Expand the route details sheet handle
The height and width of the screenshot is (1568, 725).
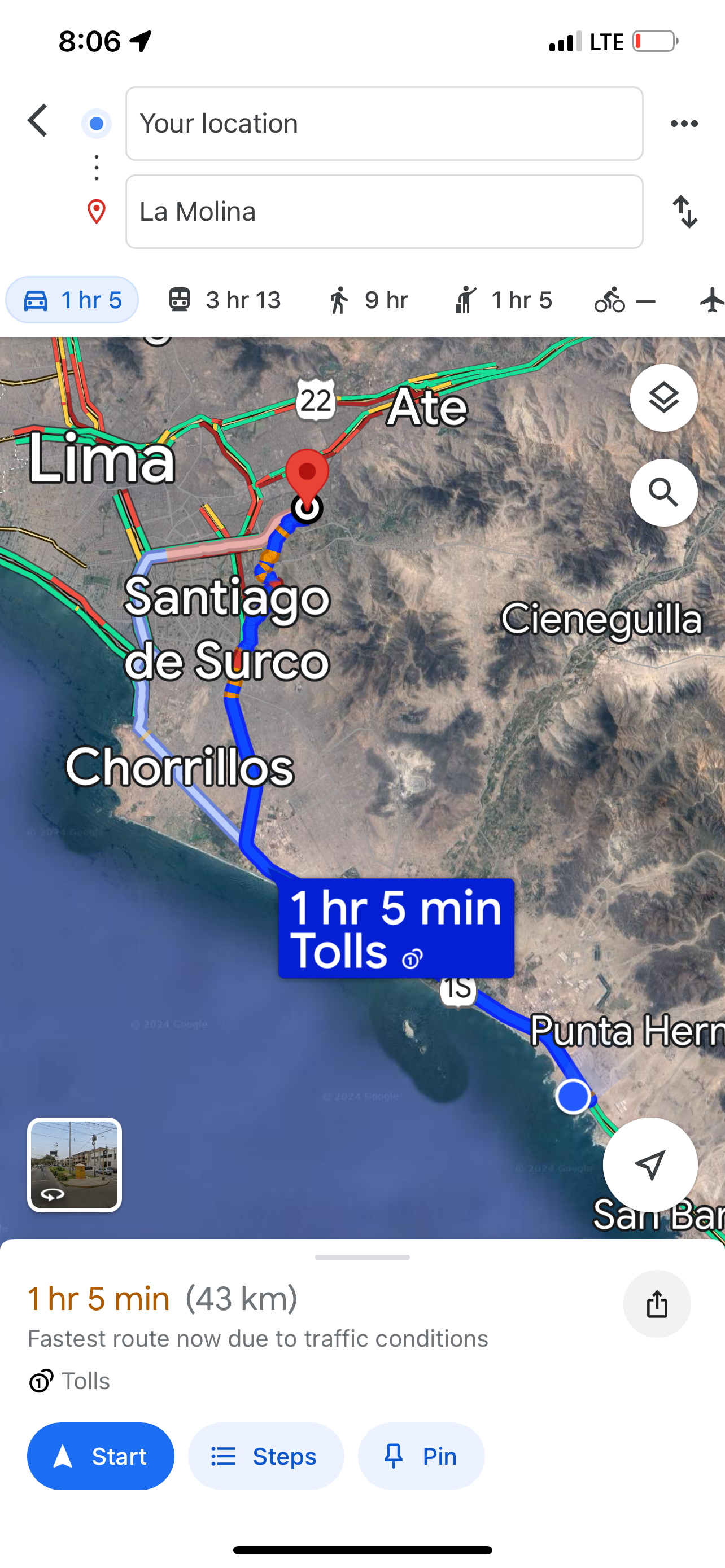click(362, 1257)
